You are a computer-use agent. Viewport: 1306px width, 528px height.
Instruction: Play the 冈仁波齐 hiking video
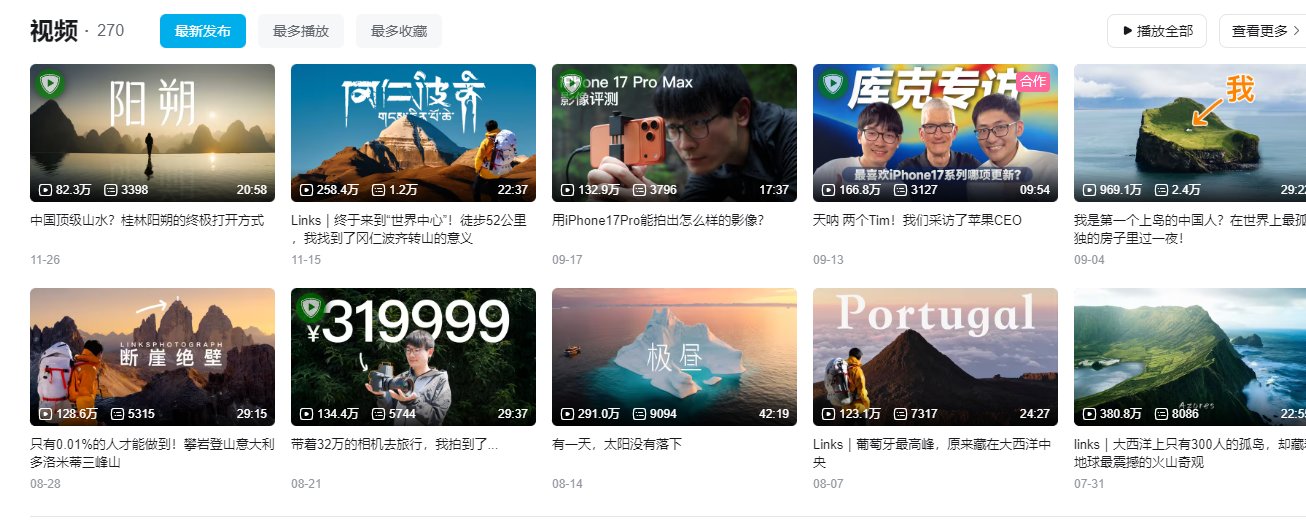(413, 133)
